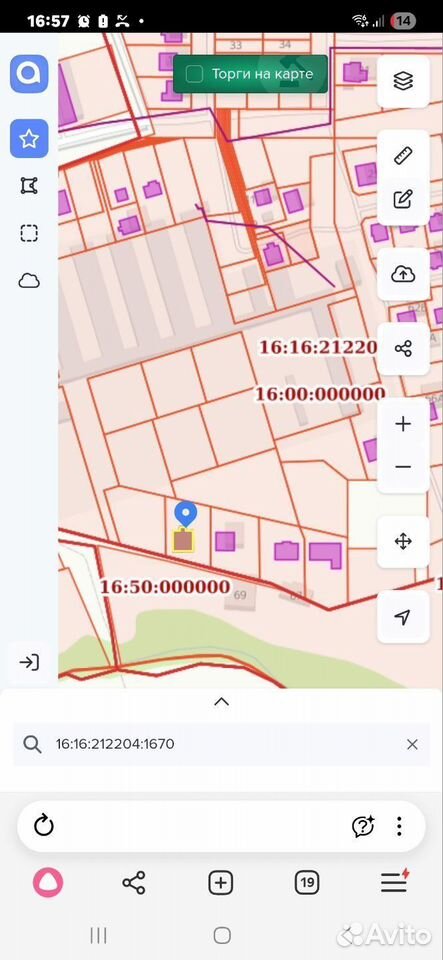Select the polygon drawing tool in sidebar
The image size is (443, 960).
(x=29, y=186)
